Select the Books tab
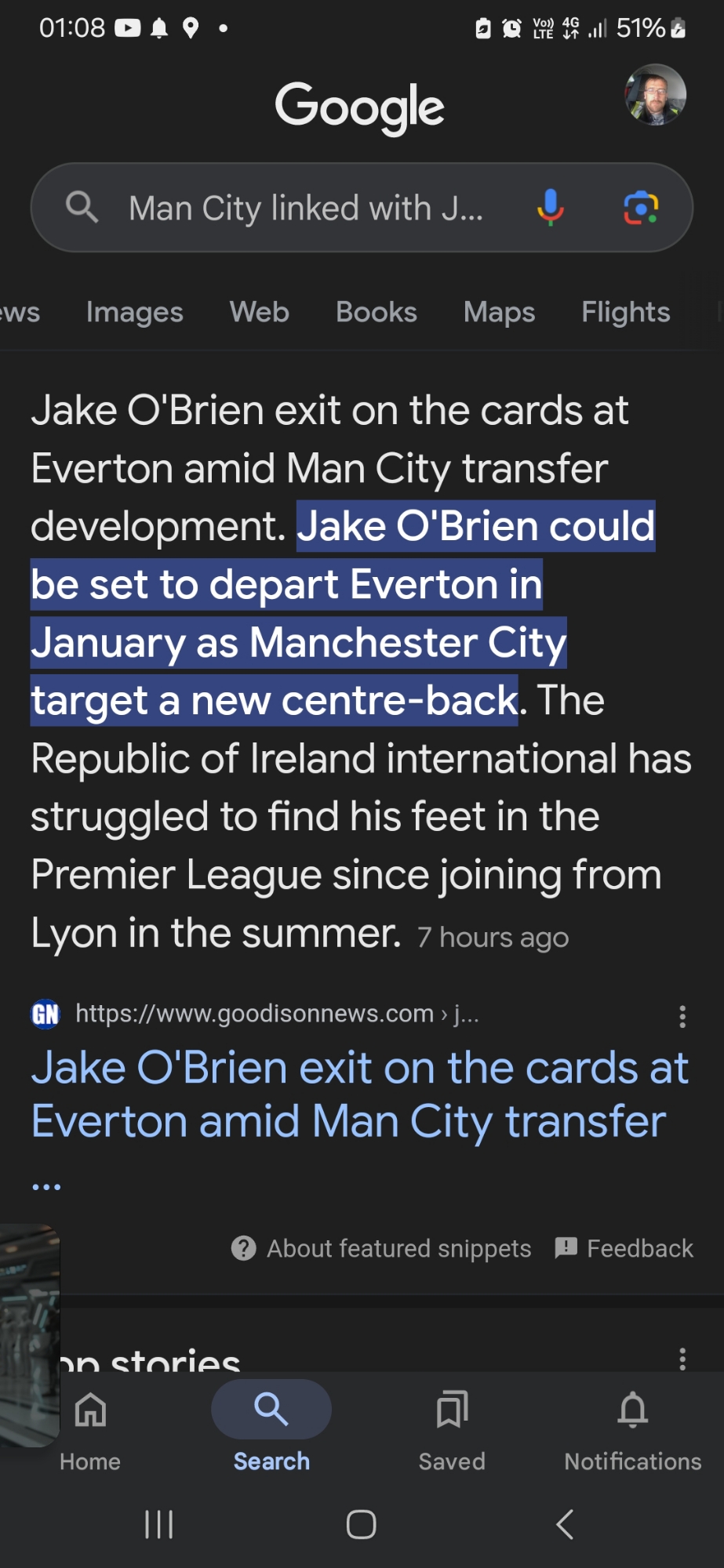This screenshot has height=1568, width=724. tap(376, 312)
